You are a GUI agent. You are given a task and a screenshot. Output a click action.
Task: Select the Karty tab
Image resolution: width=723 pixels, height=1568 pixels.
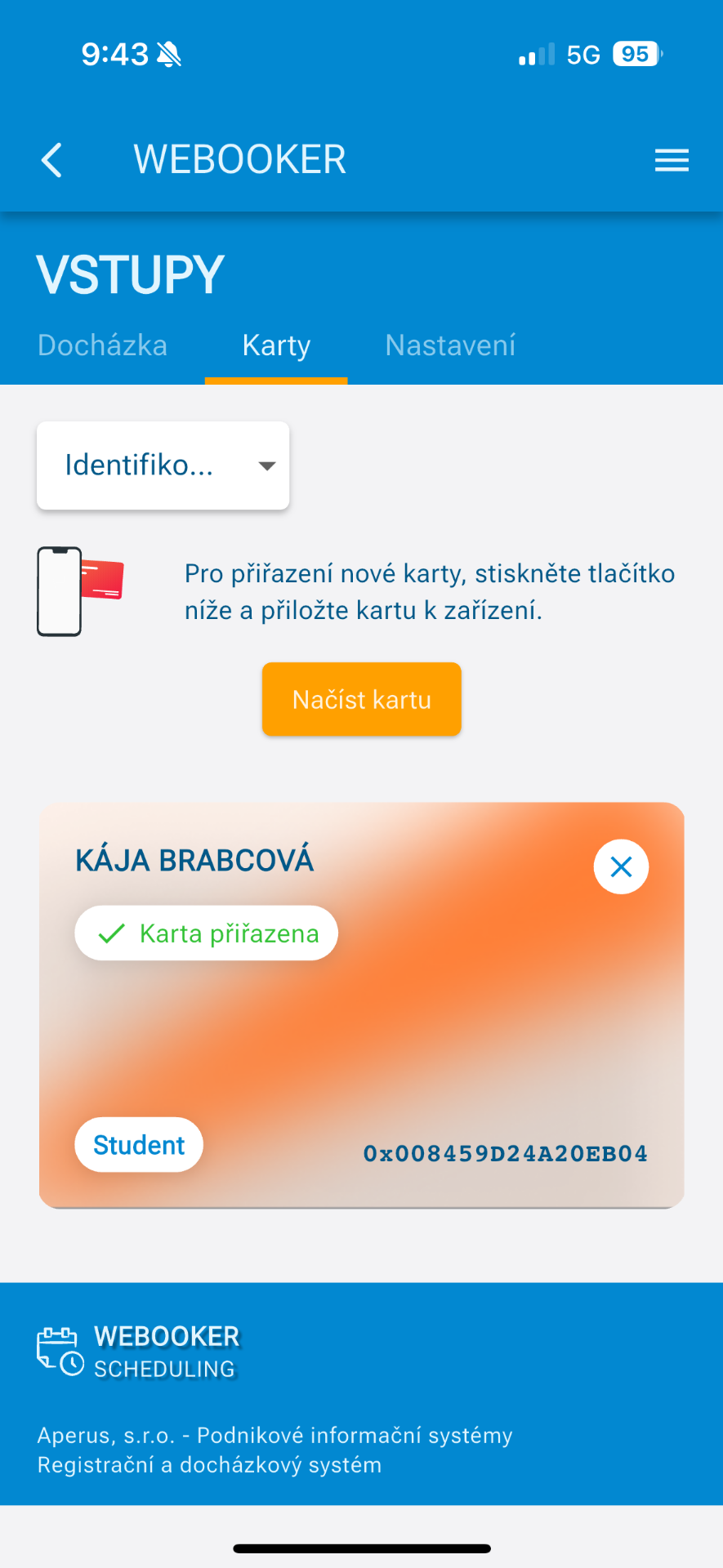[276, 345]
